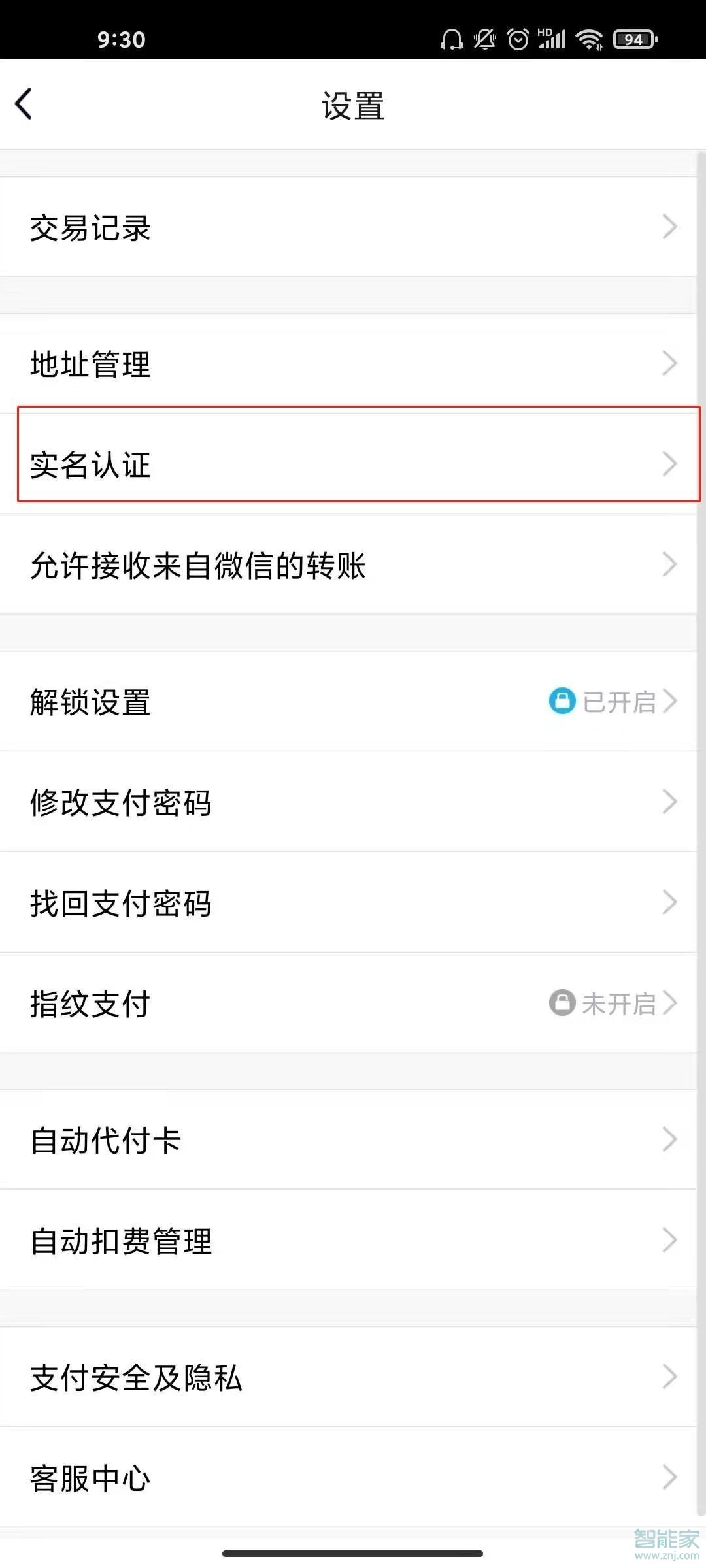Screen dimensions: 706x1568
Task: Open 支付安全及隐私 settings
Action: 353,1379
